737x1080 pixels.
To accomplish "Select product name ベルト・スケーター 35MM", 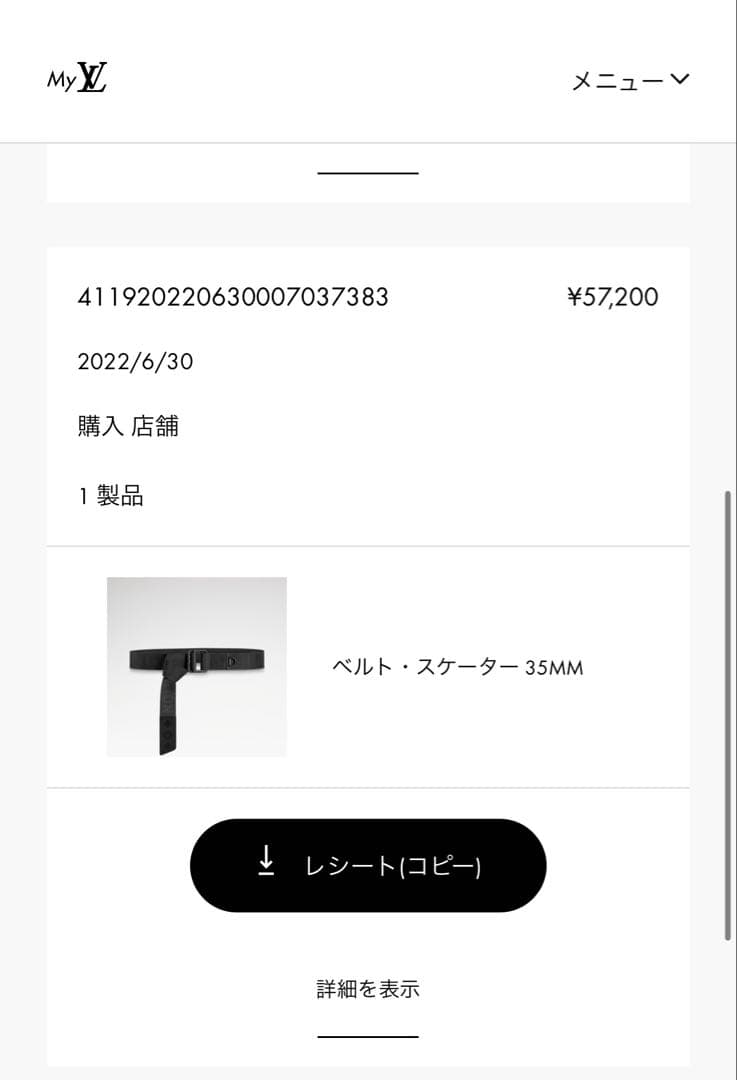I will 459,665.
